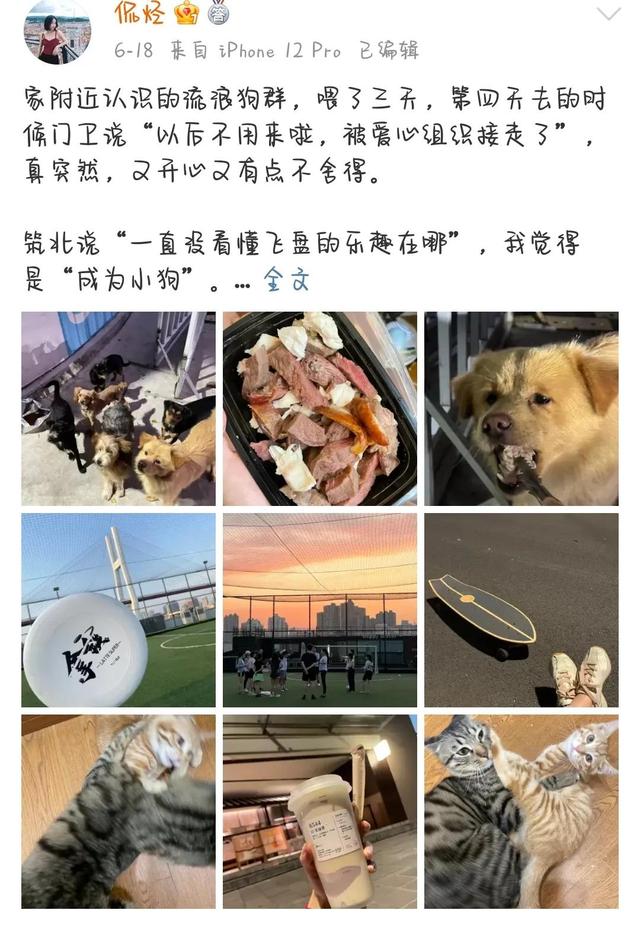Screen dimensions: 640x926
Task: View the white frisbee by the bridge photo
Action: click(118, 610)
